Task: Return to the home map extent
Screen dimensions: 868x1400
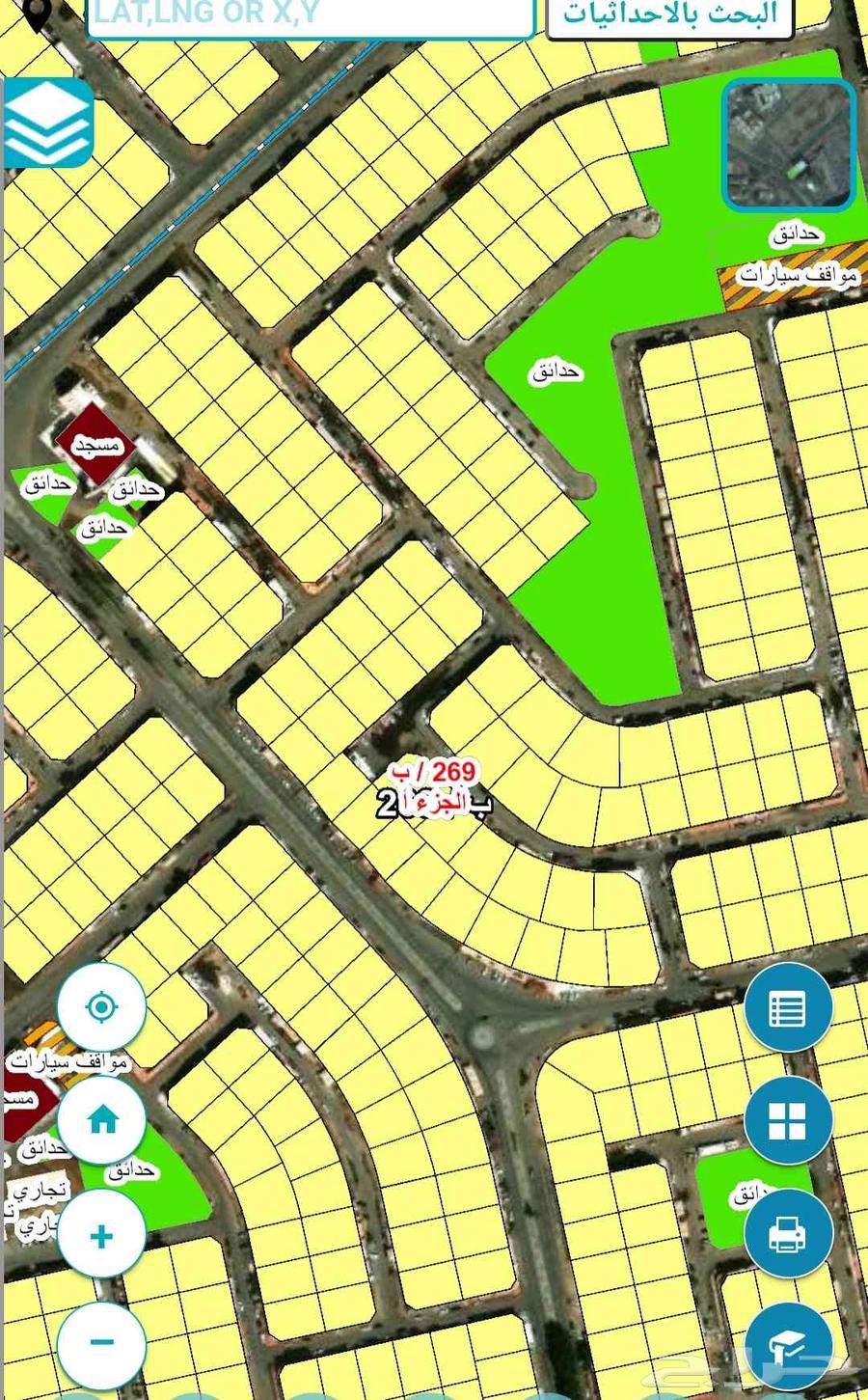Action: [x=101, y=1120]
